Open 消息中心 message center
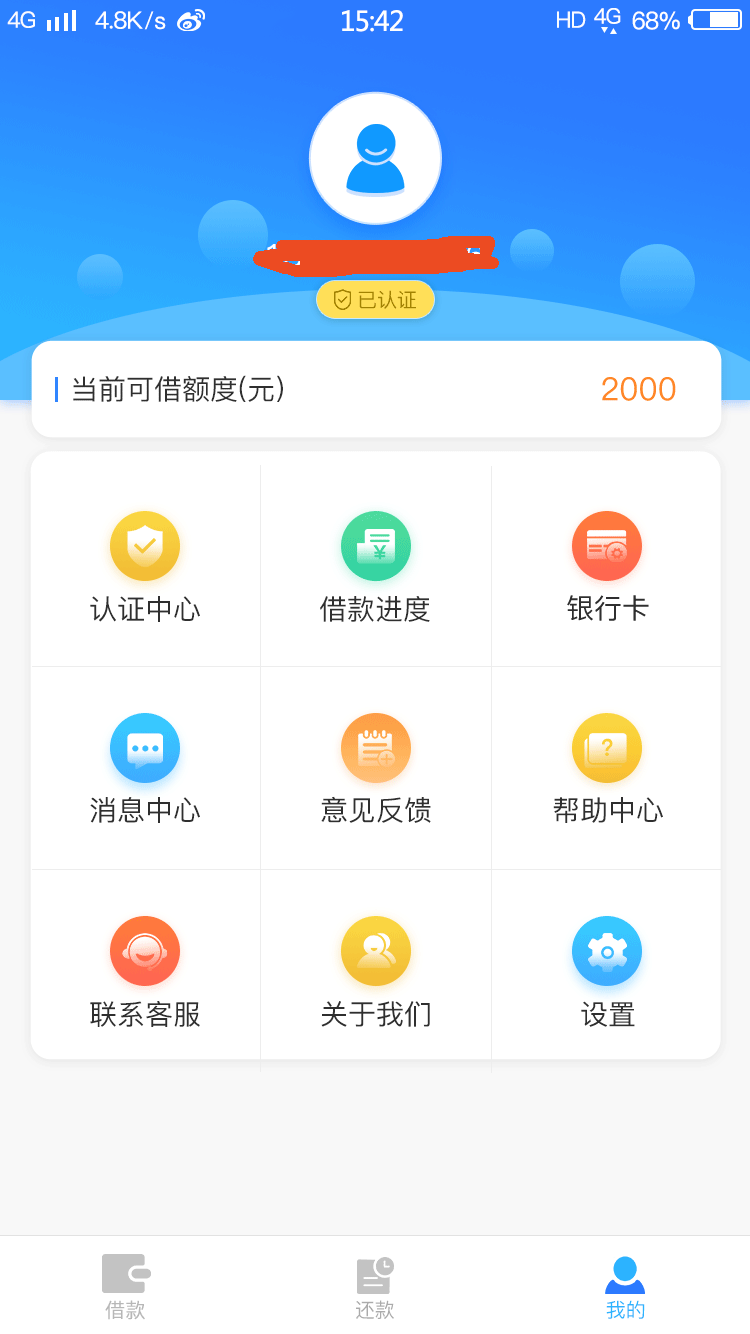The height and width of the screenshot is (1334, 750). click(145, 768)
